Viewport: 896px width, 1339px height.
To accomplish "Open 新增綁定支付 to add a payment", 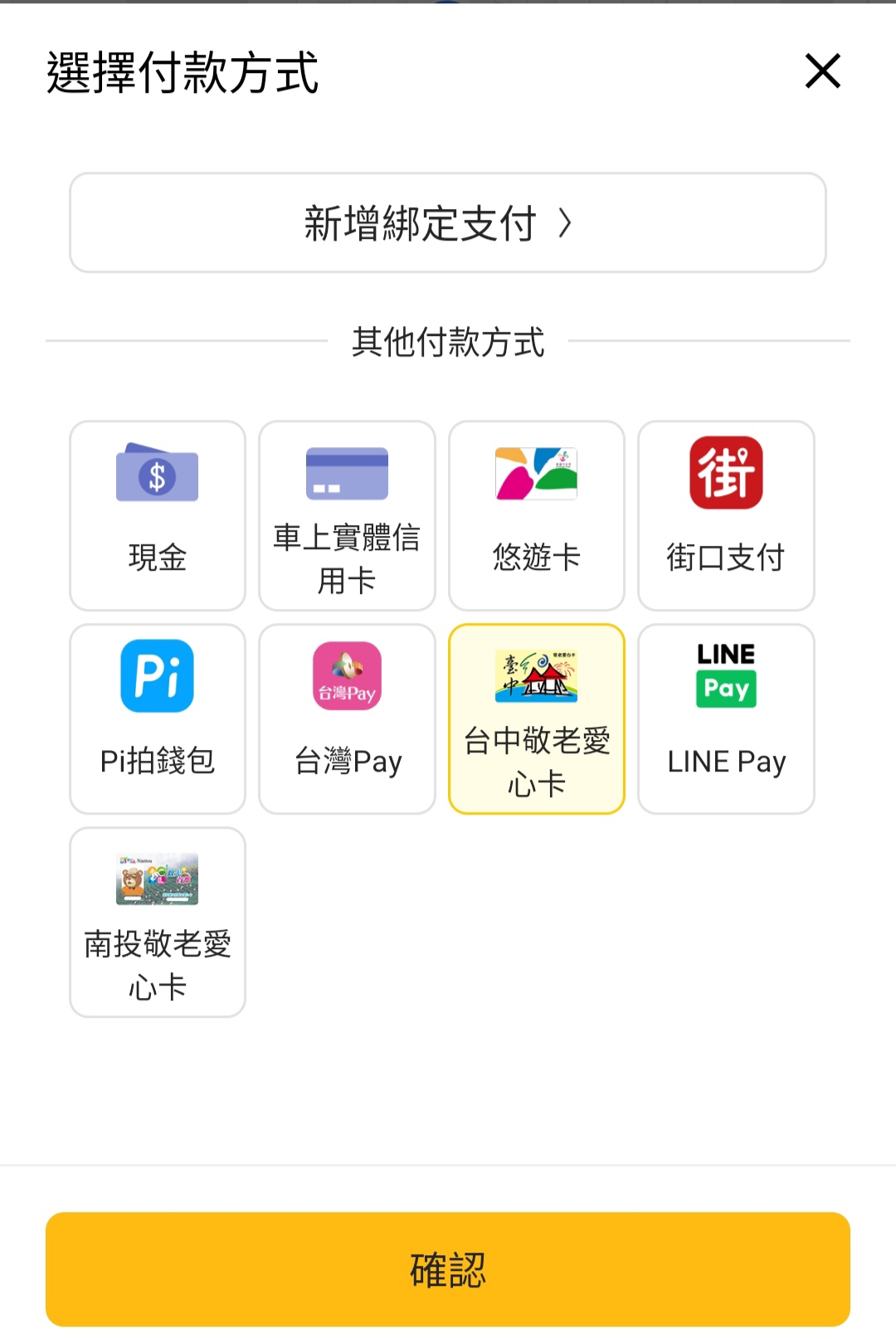I will (448, 222).
